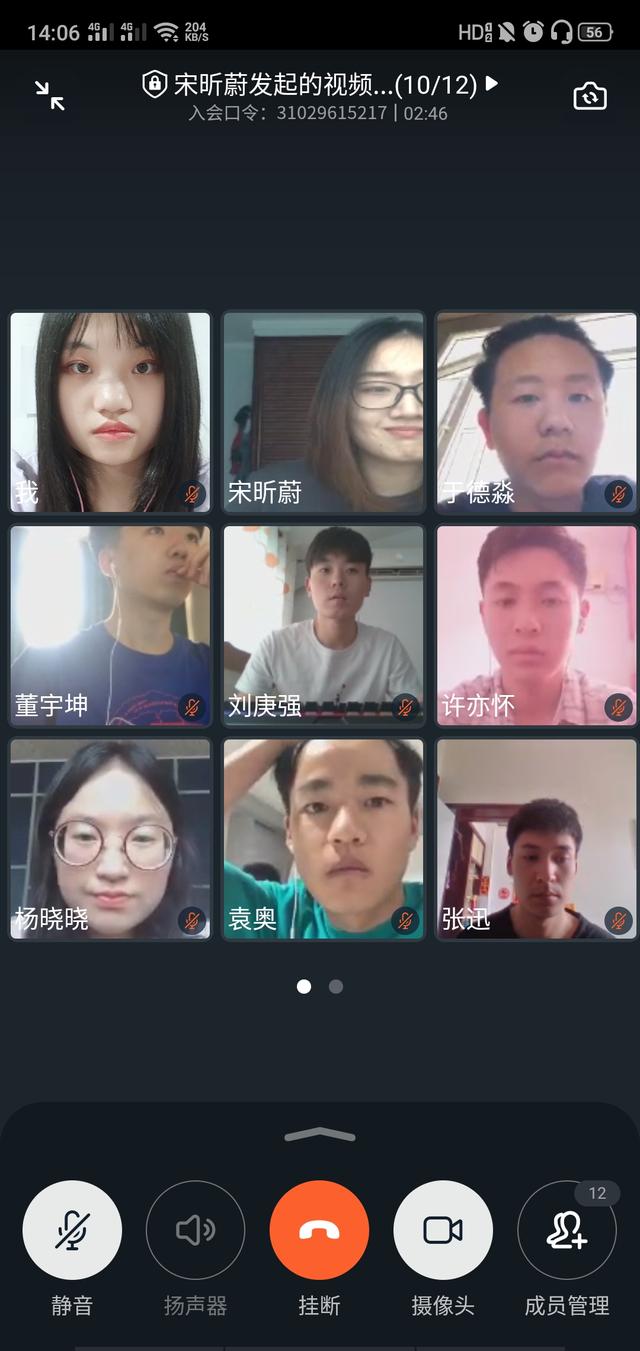The height and width of the screenshot is (1351, 640).
Task: Toggle the 扬声器 speaker button
Action: [x=195, y=1229]
